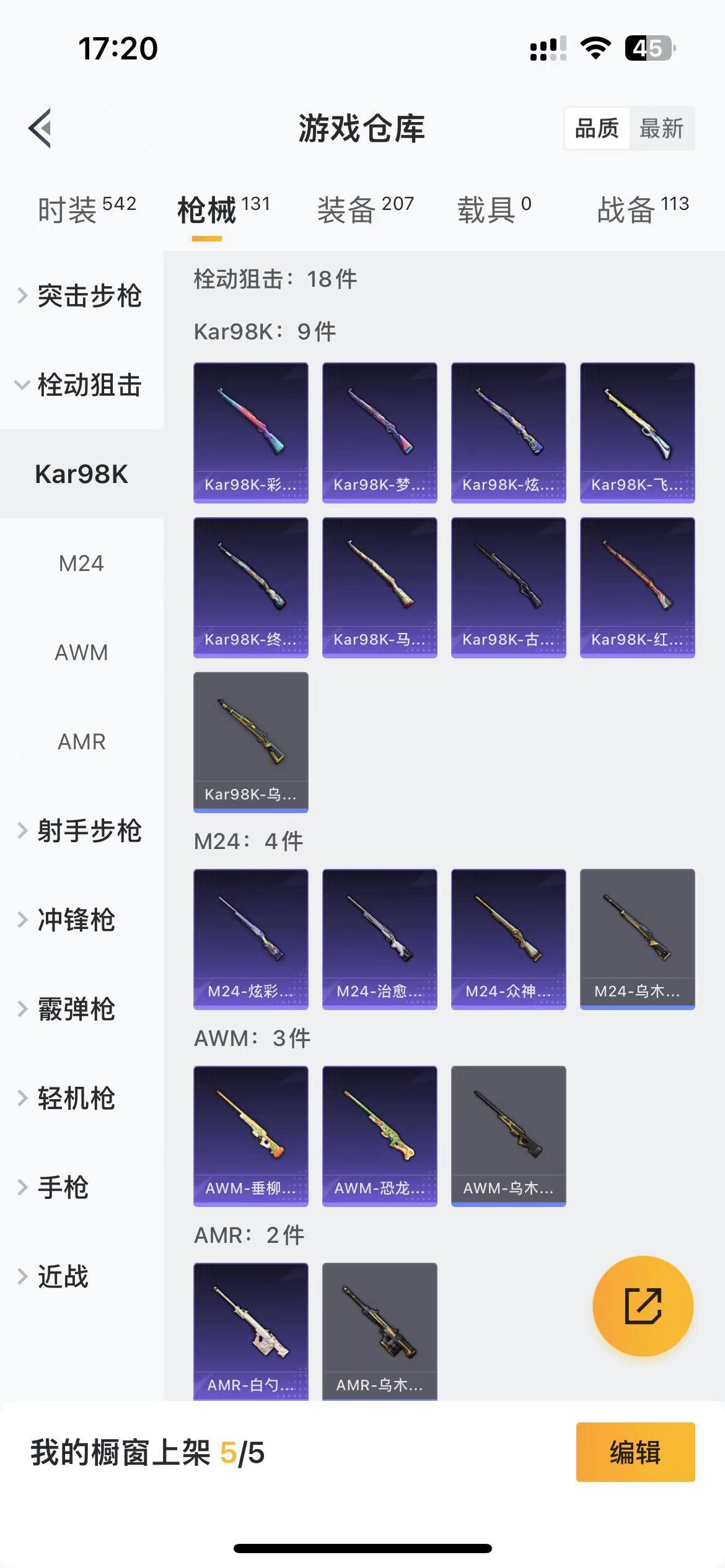
Task: Tap the 编辑 button
Action: point(635,1452)
